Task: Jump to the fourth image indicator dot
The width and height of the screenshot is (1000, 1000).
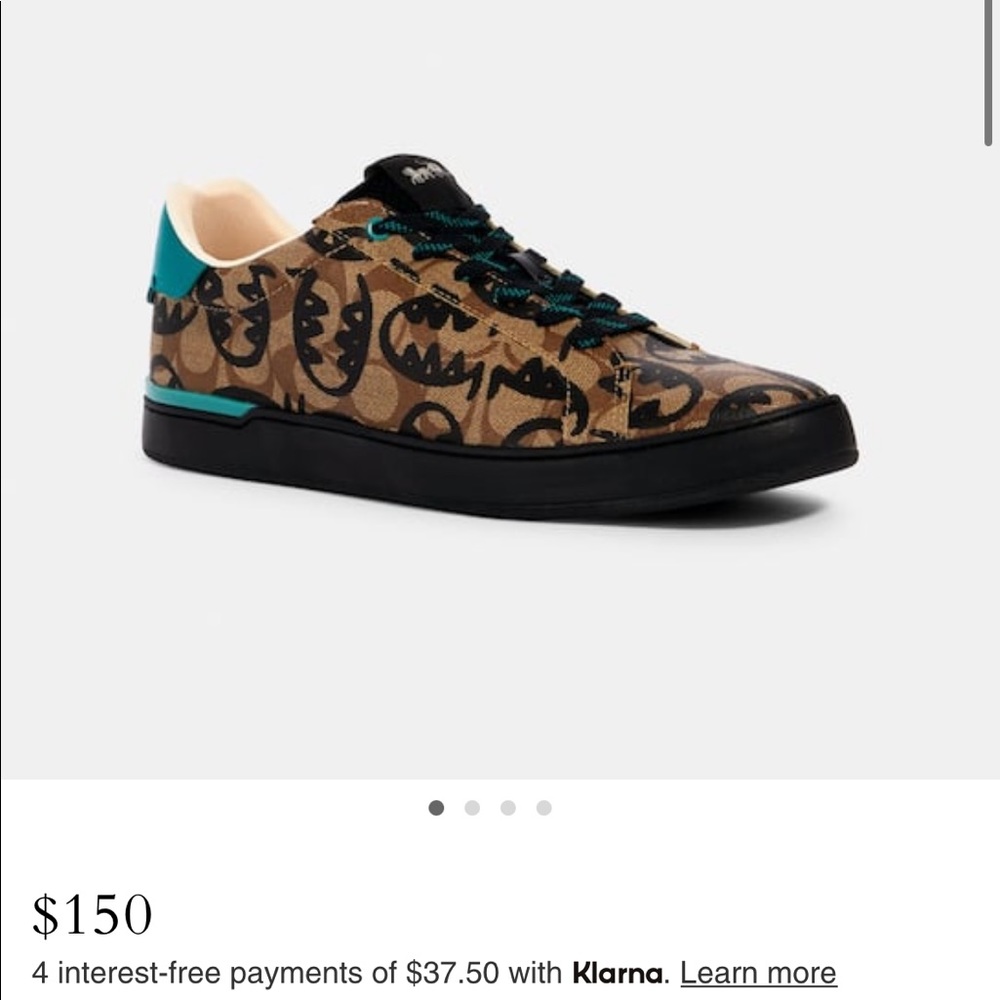Action: [x=544, y=808]
